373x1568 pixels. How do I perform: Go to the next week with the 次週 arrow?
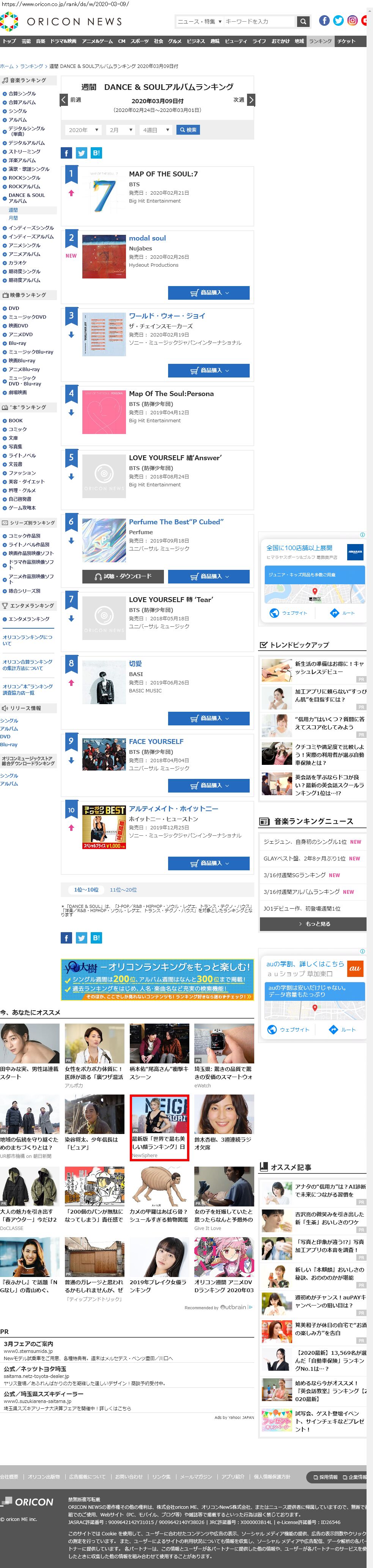(x=251, y=100)
